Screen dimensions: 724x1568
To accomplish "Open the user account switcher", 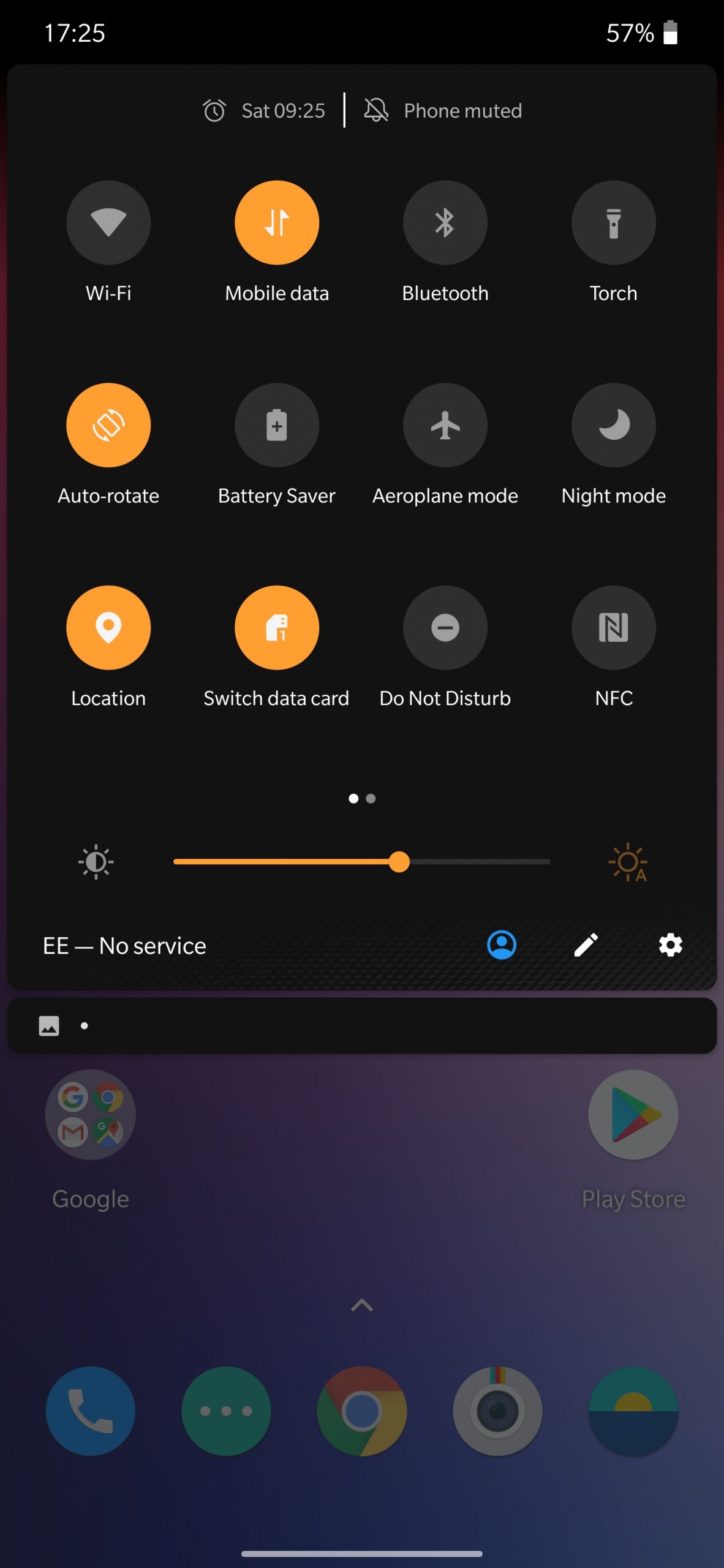I will point(502,945).
